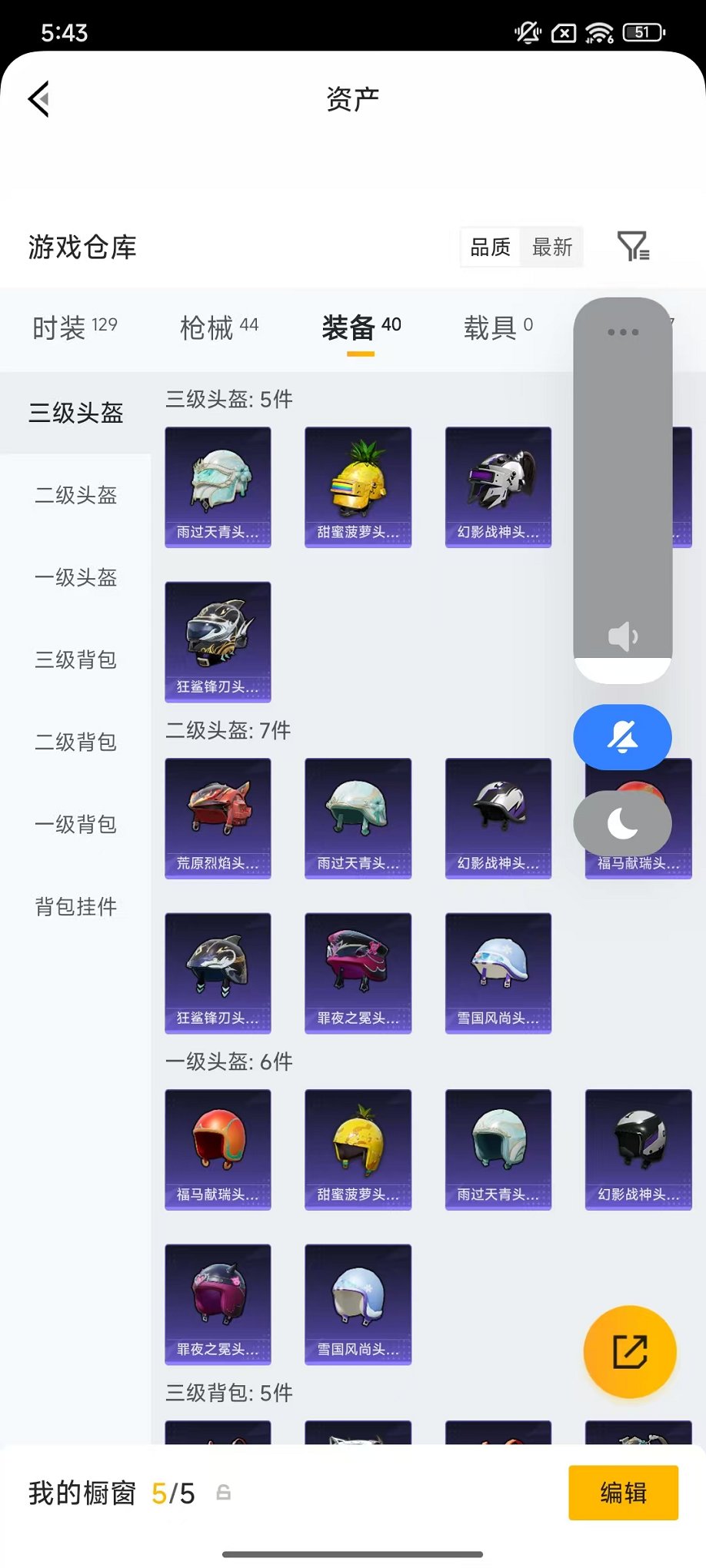Open the 甜蜜菠萝头盔 thumbnail
Viewport: 706px width, 1568px height.
click(x=358, y=487)
